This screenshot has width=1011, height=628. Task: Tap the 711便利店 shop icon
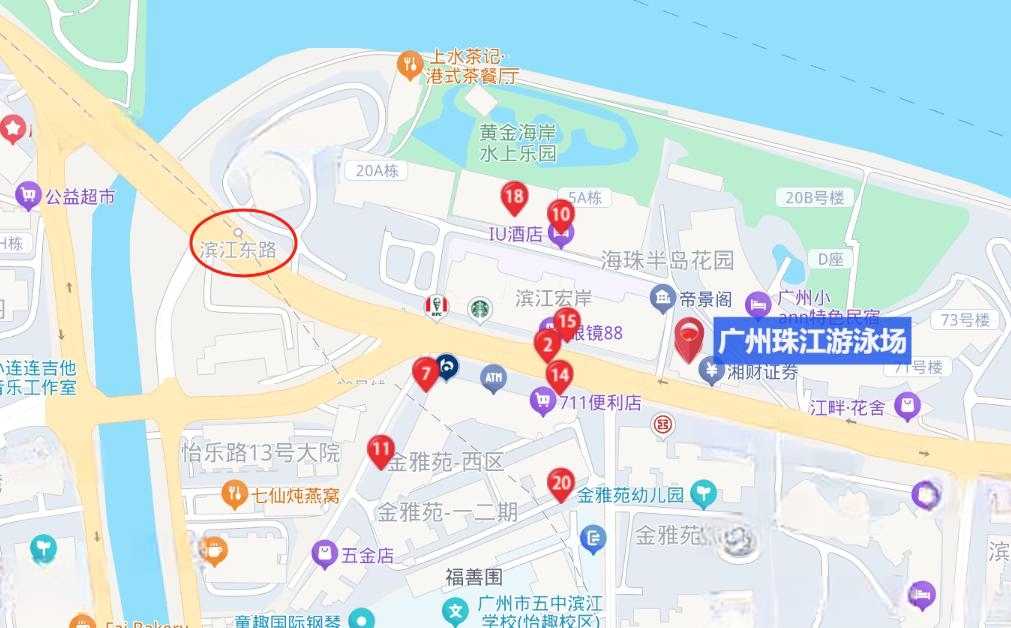543,403
